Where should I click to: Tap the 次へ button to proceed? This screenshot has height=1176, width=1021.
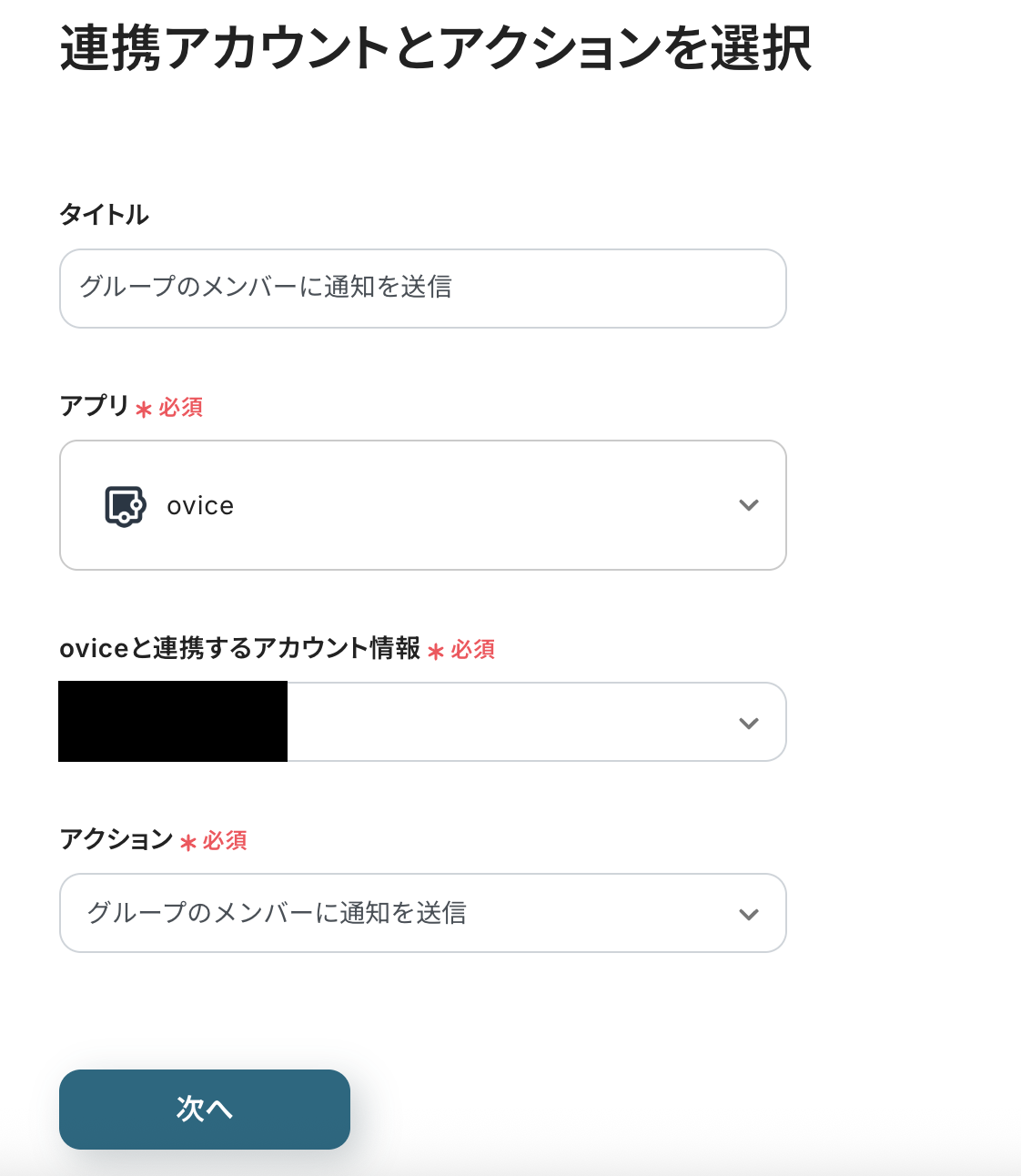point(205,1109)
